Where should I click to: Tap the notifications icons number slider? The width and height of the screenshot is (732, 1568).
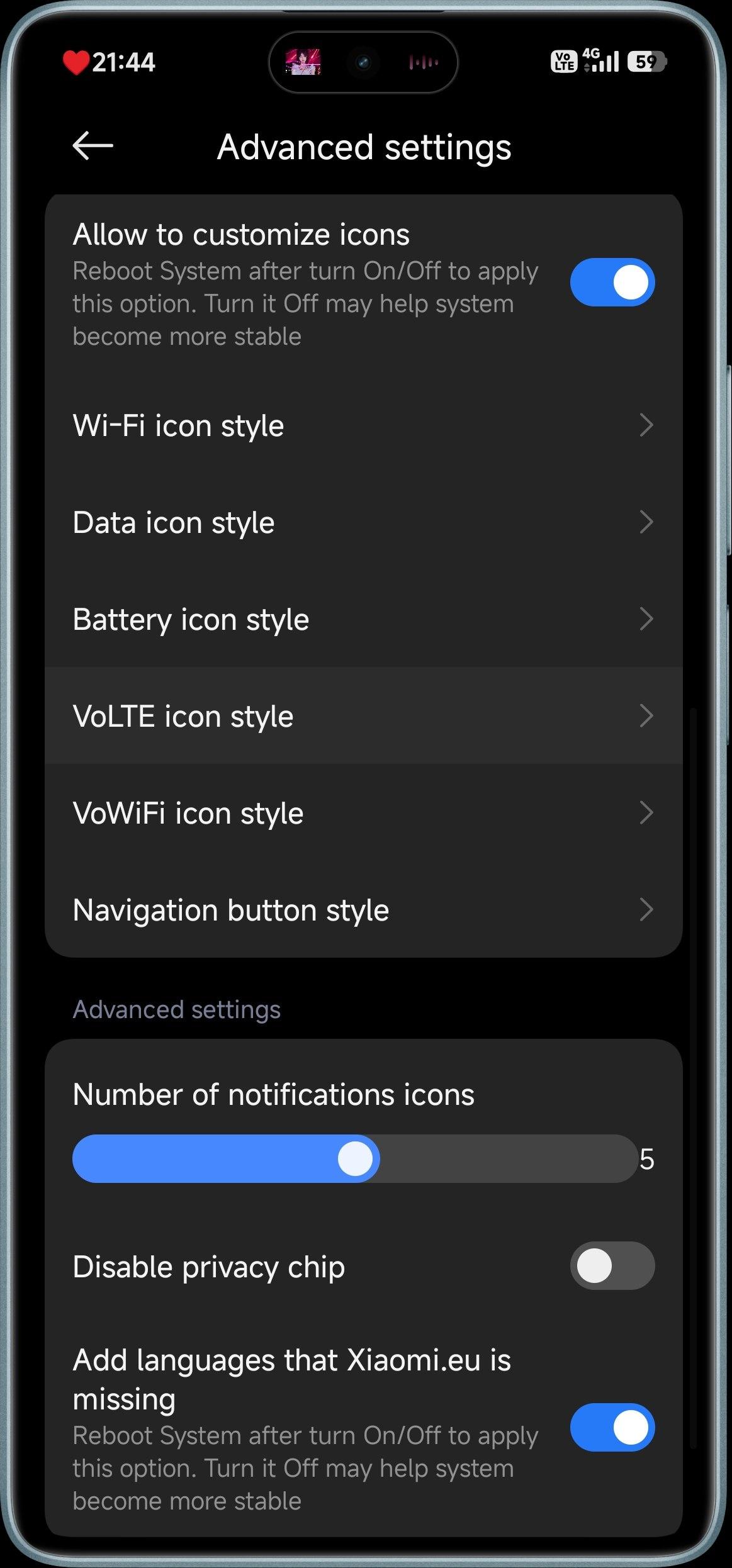point(355,1158)
